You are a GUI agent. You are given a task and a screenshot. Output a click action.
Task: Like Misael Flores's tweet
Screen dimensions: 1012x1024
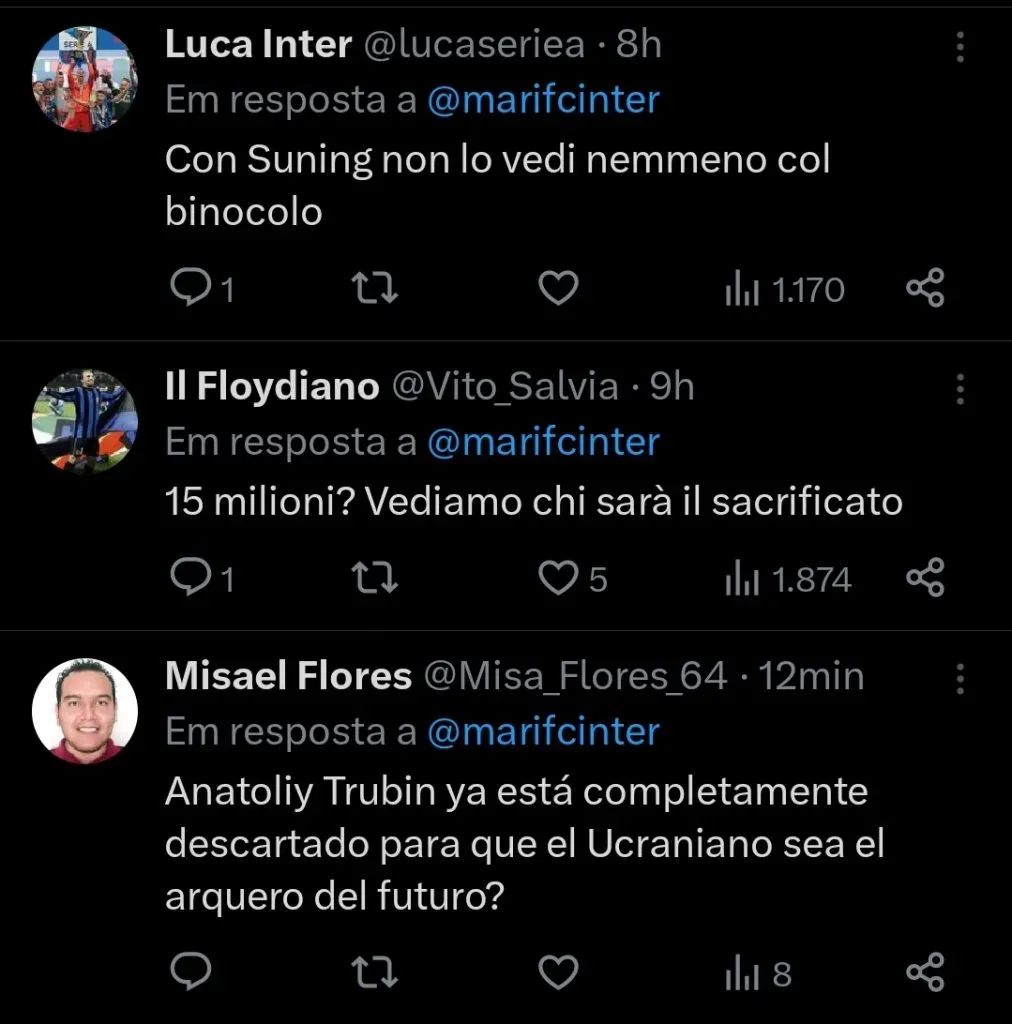(x=558, y=971)
